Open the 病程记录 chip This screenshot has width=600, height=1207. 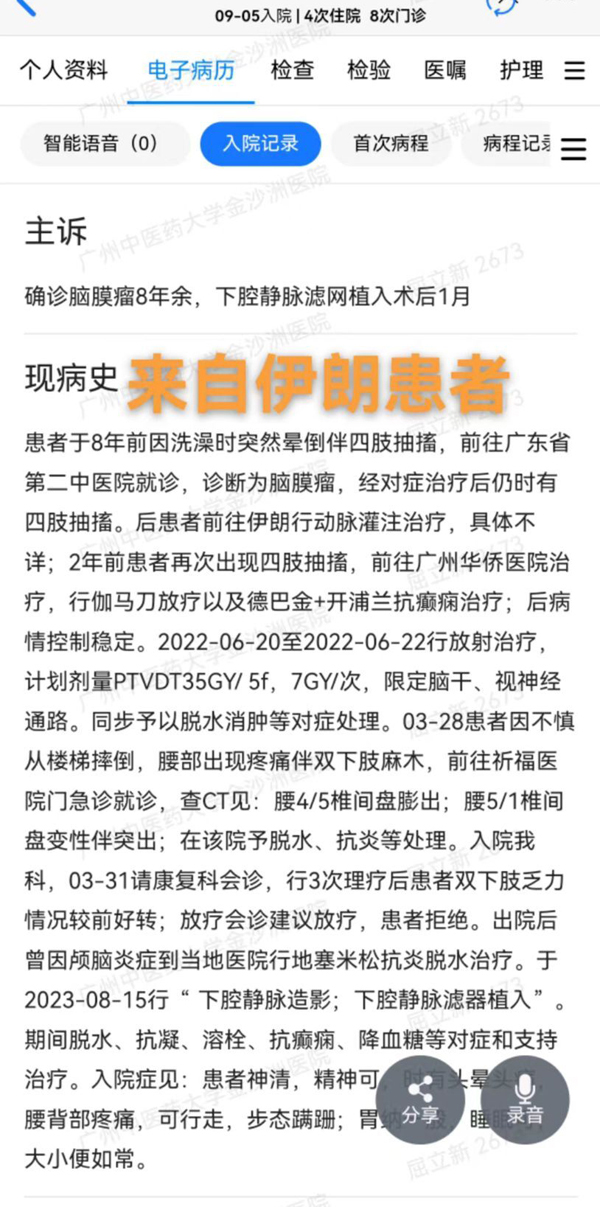pos(510,143)
